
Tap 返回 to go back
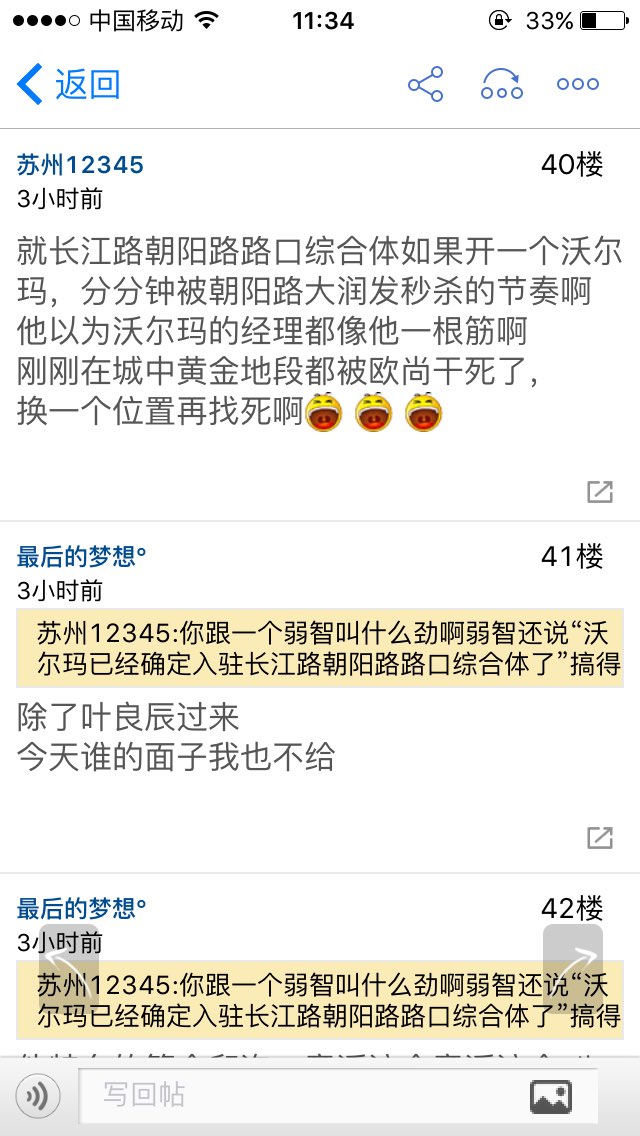point(68,84)
